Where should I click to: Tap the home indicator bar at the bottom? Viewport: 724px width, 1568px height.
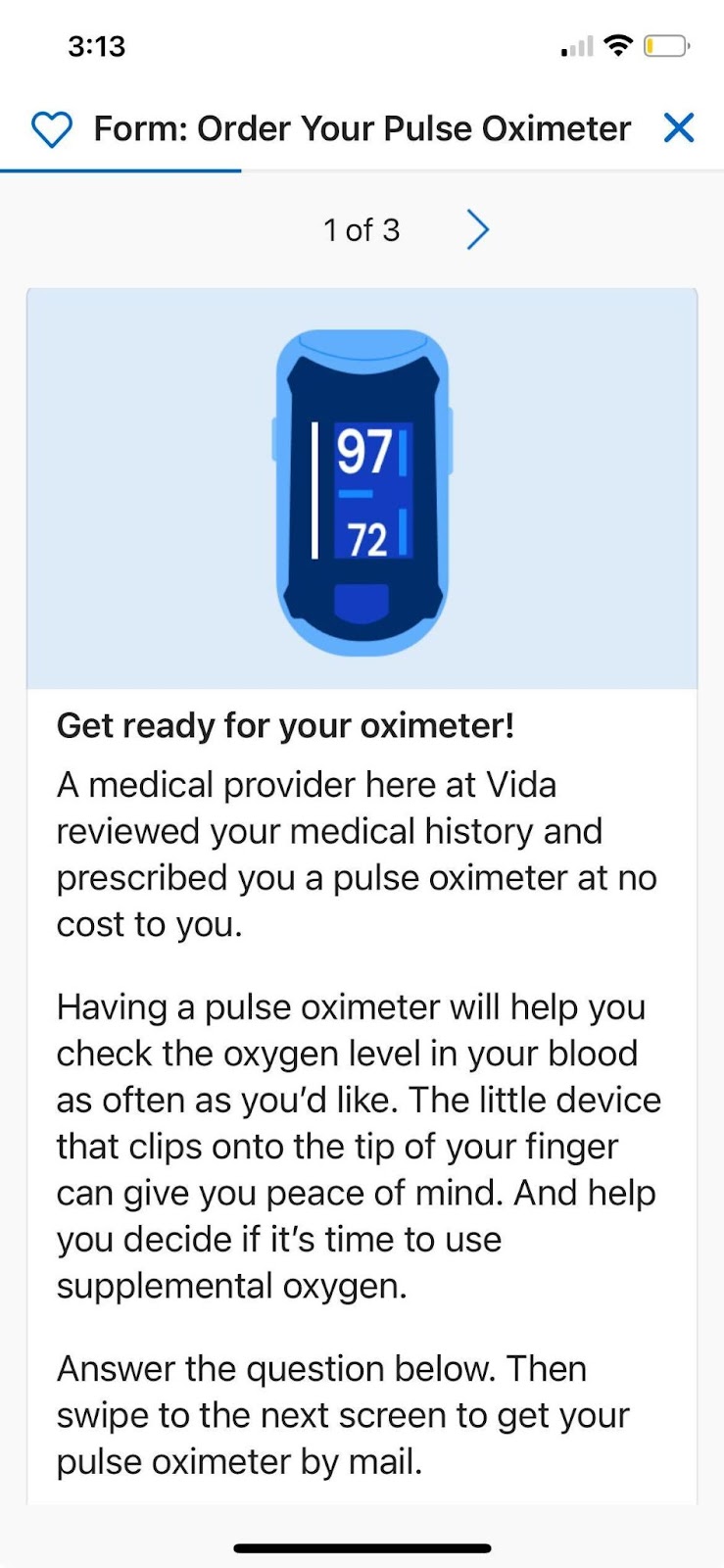362,1547
